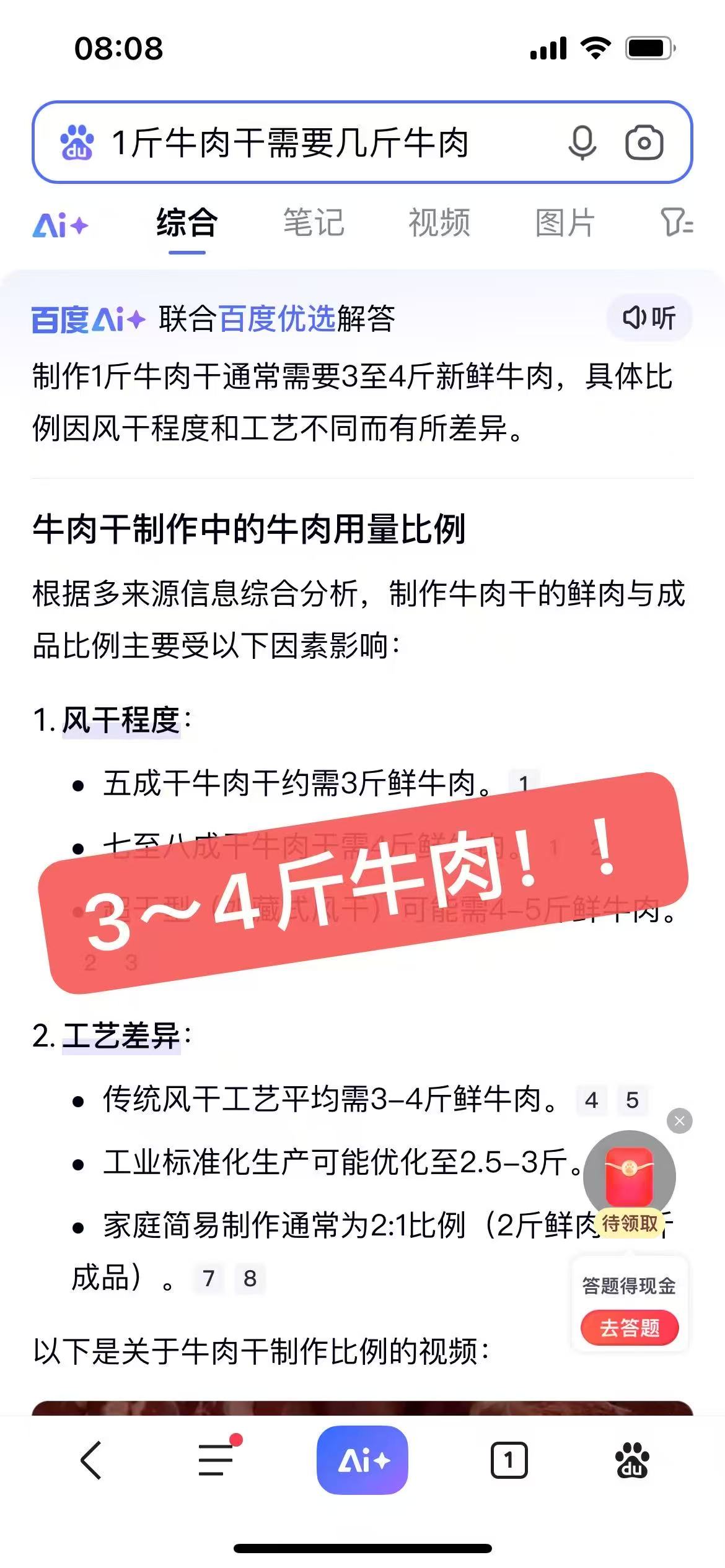Switch to the Ai+ tab at top

coord(60,225)
